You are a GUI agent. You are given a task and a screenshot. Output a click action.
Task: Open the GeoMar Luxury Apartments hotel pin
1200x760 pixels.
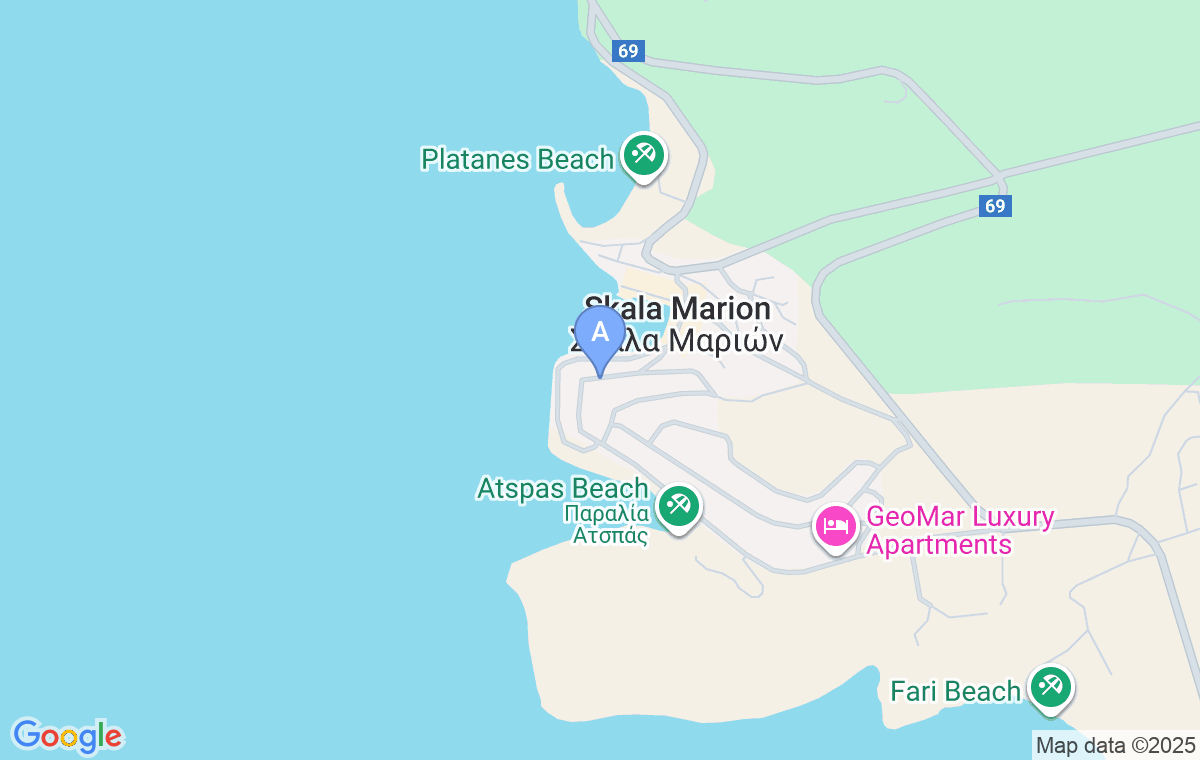click(x=835, y=526)
